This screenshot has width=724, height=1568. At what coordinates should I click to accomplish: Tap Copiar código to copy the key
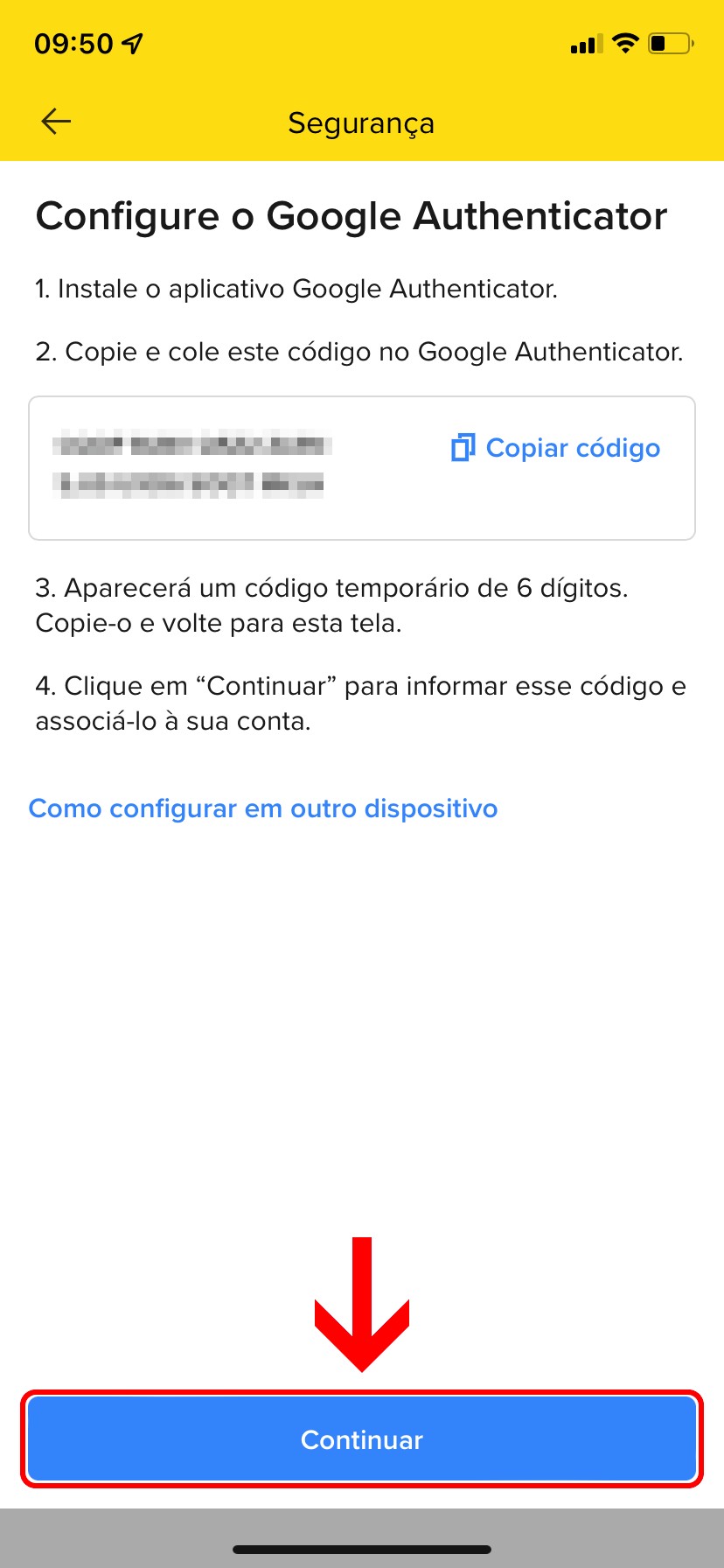tap(556, 448)
